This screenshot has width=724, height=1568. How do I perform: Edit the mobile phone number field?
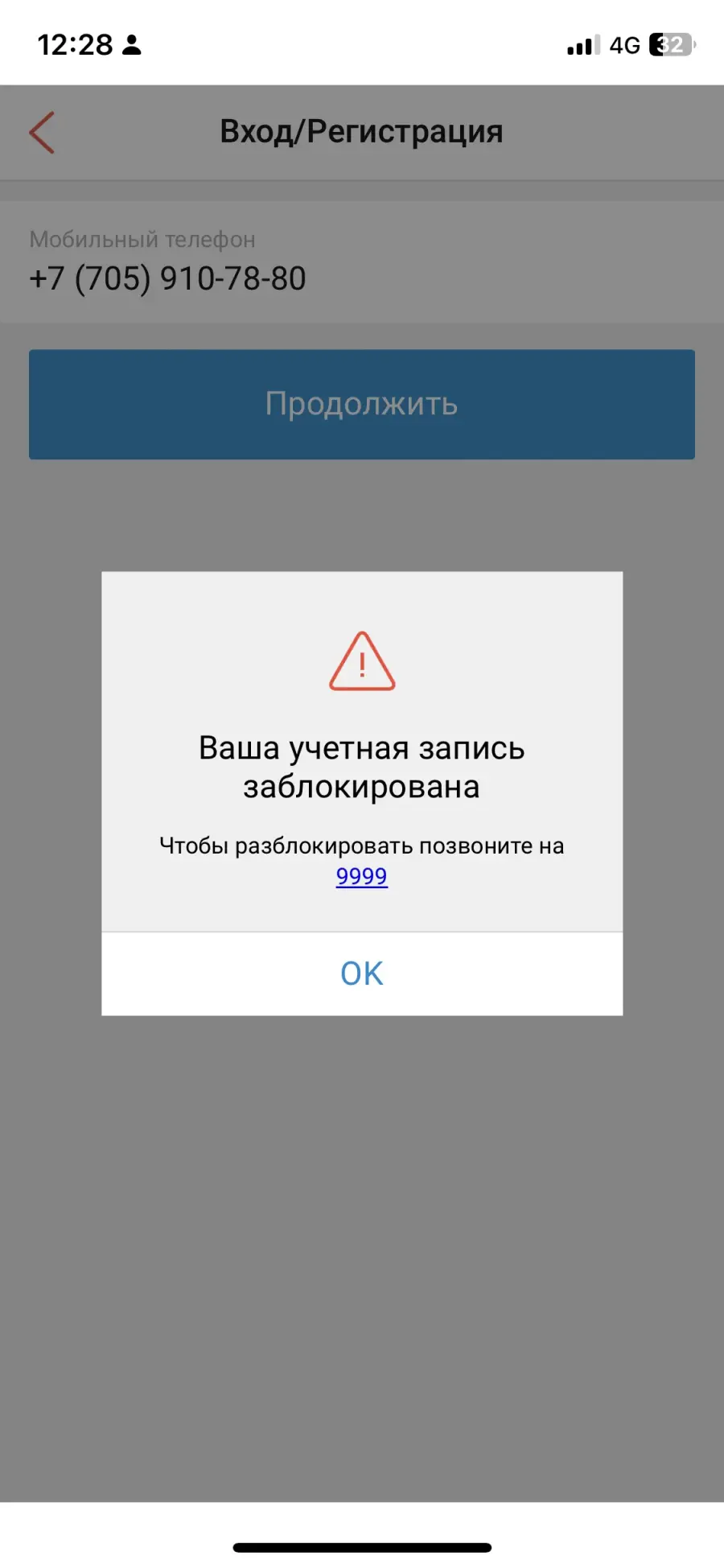point(362,261)
